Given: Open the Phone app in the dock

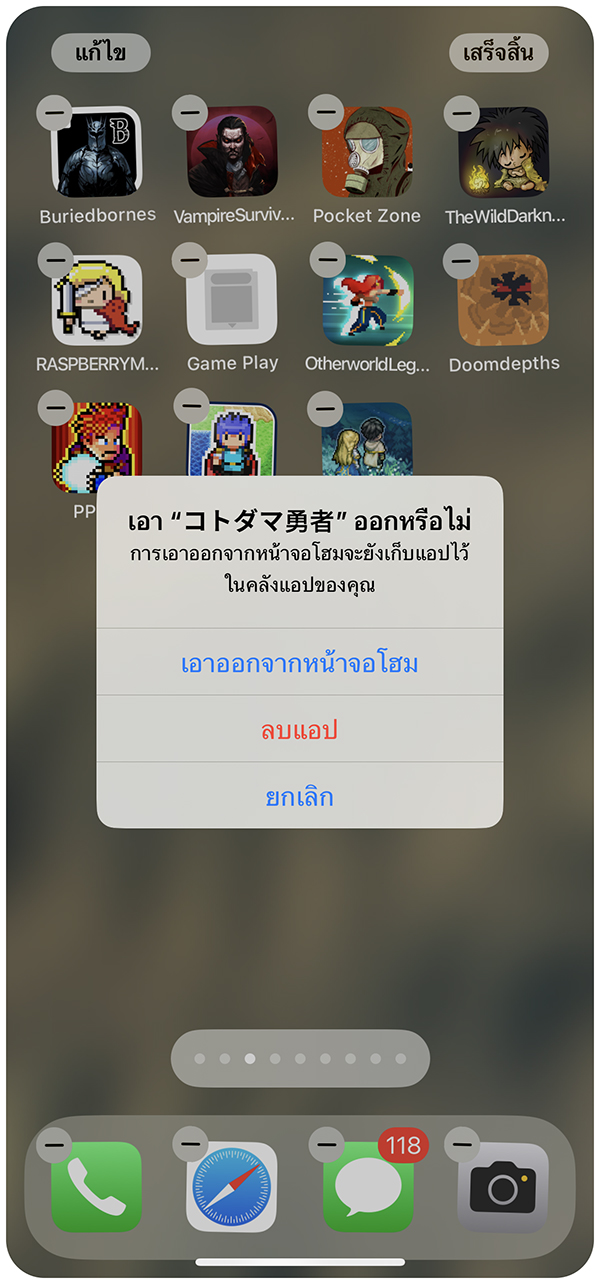Looking at the screenshot, I should coord(97,1186).
